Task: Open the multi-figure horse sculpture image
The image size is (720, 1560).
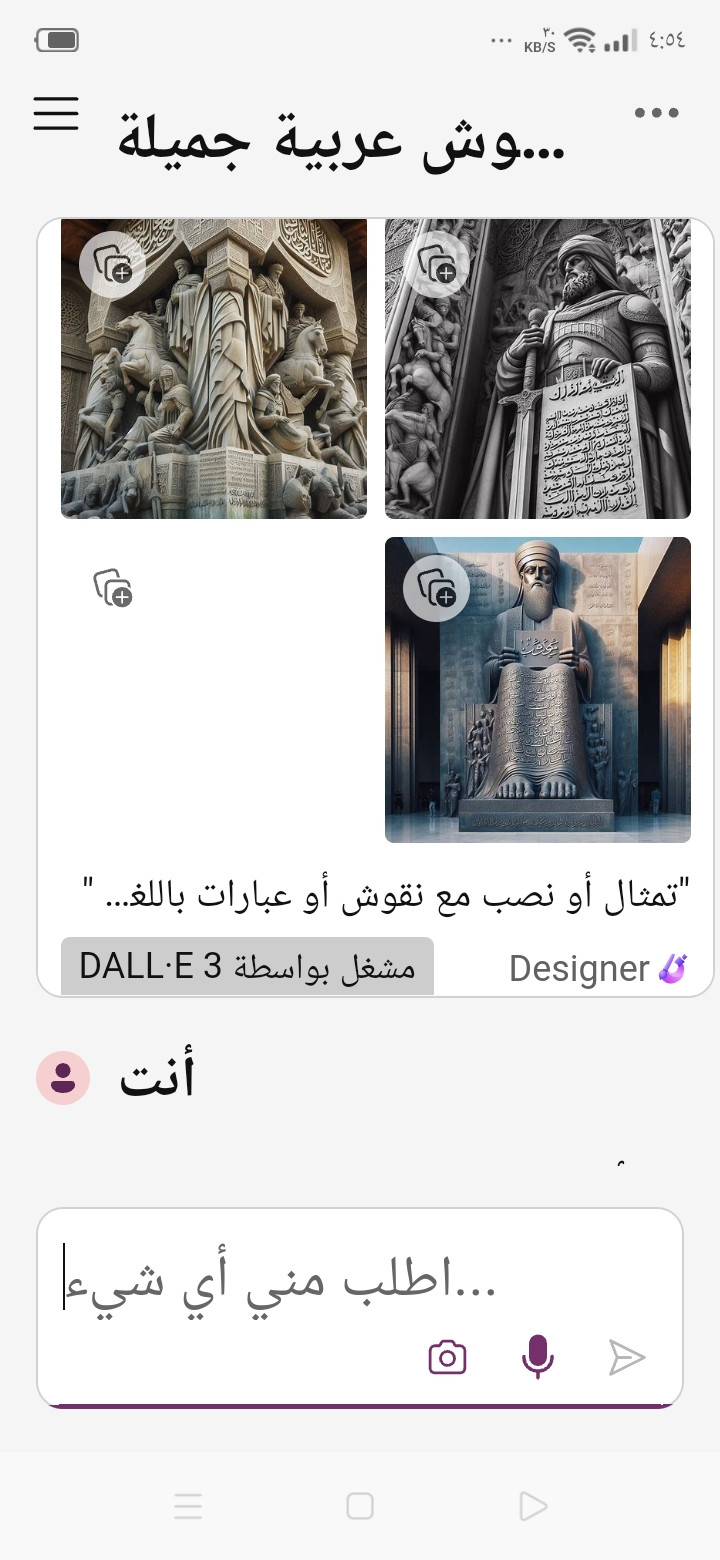Action: click(214, 369)
